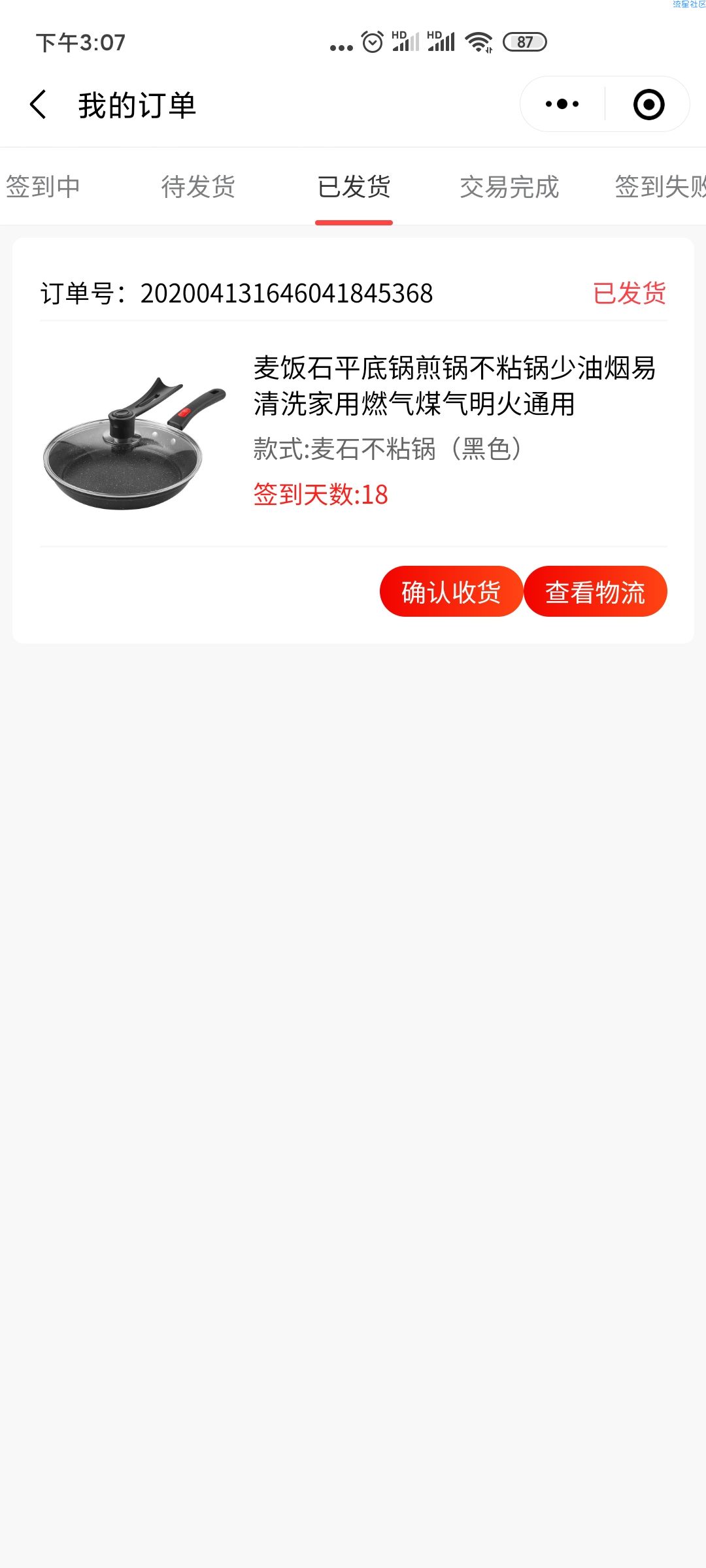Switch to the 签到中 tab
Screen dimensions: 706x1568
pyautogui.click(x=42, y=187)
